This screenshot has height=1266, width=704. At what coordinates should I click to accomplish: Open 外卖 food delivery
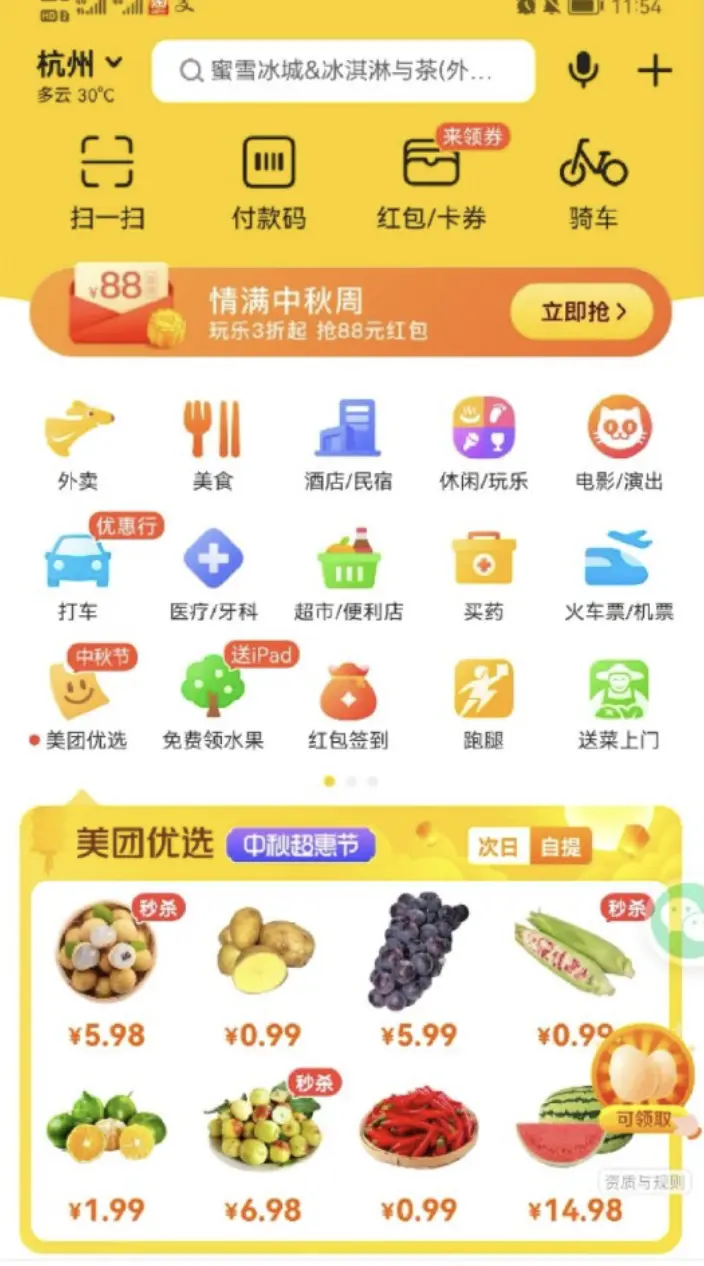78,444
